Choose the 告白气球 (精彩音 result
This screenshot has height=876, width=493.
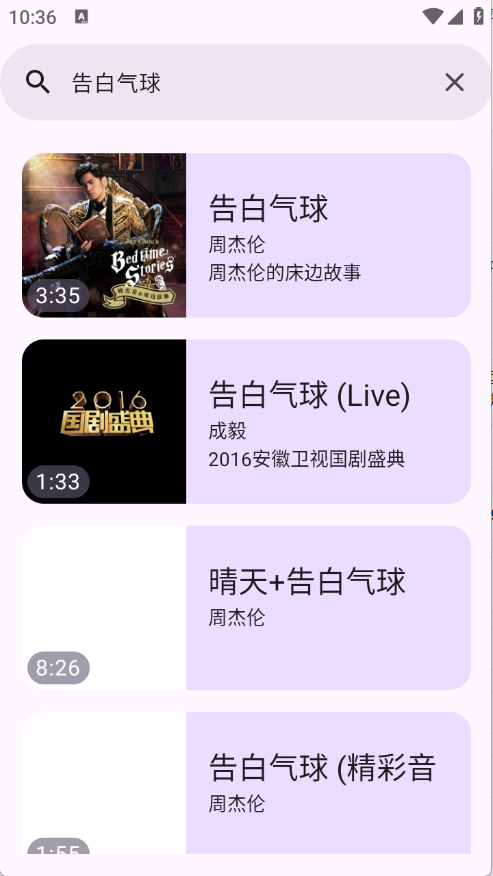click(x=246, y=782)
